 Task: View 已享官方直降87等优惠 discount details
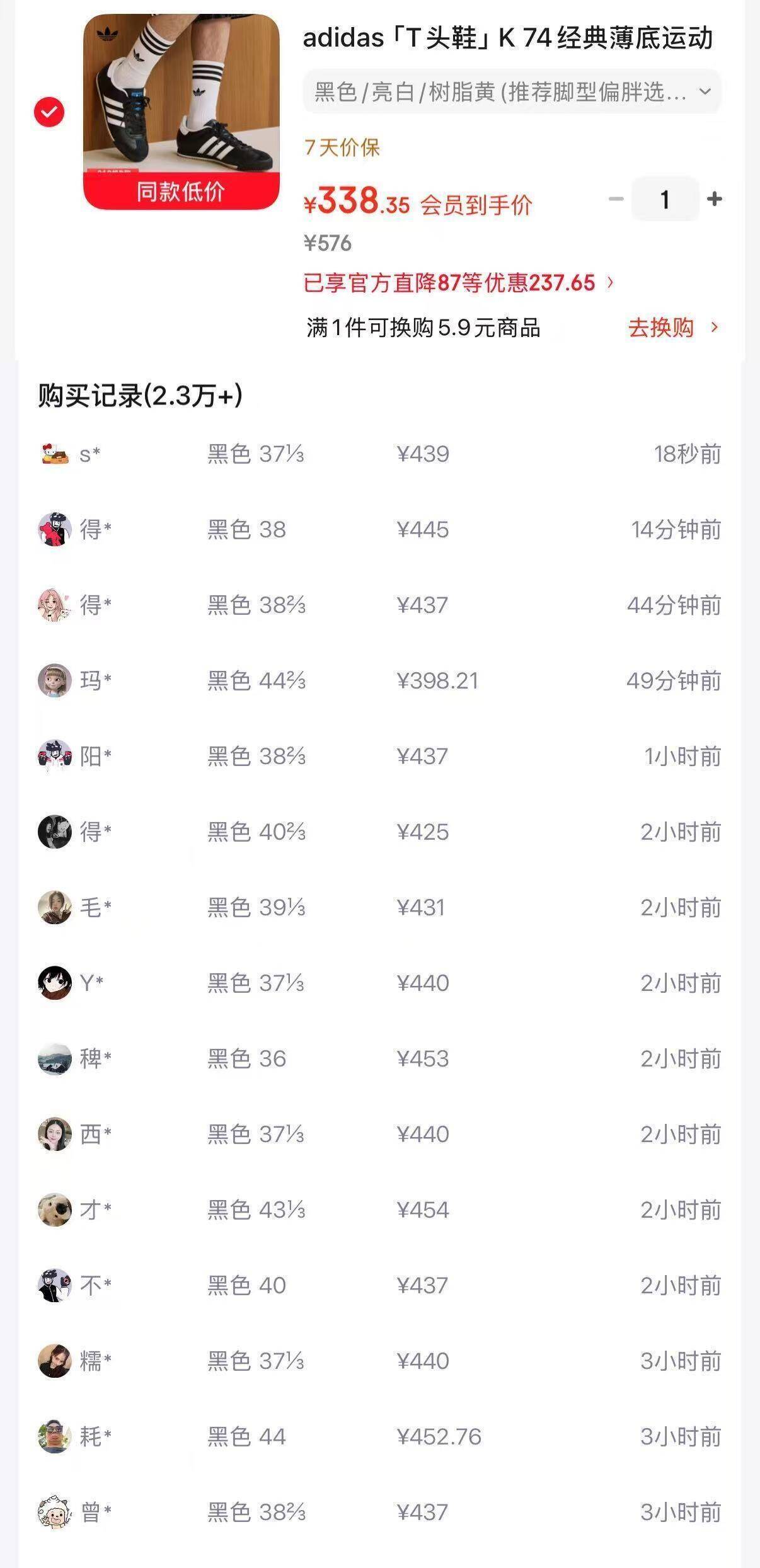click(459, 283)
